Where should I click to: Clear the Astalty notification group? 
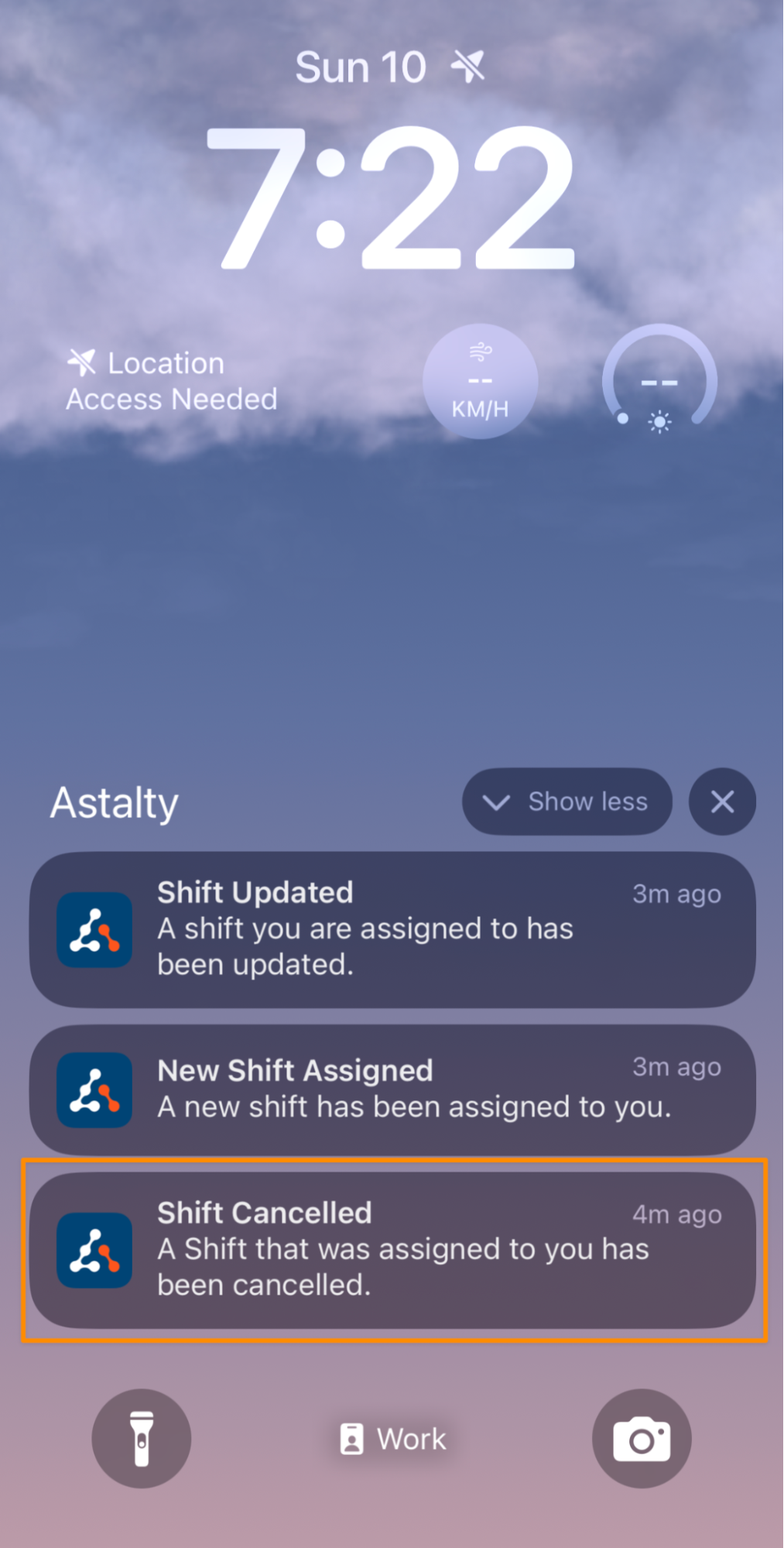coord(722,801)
